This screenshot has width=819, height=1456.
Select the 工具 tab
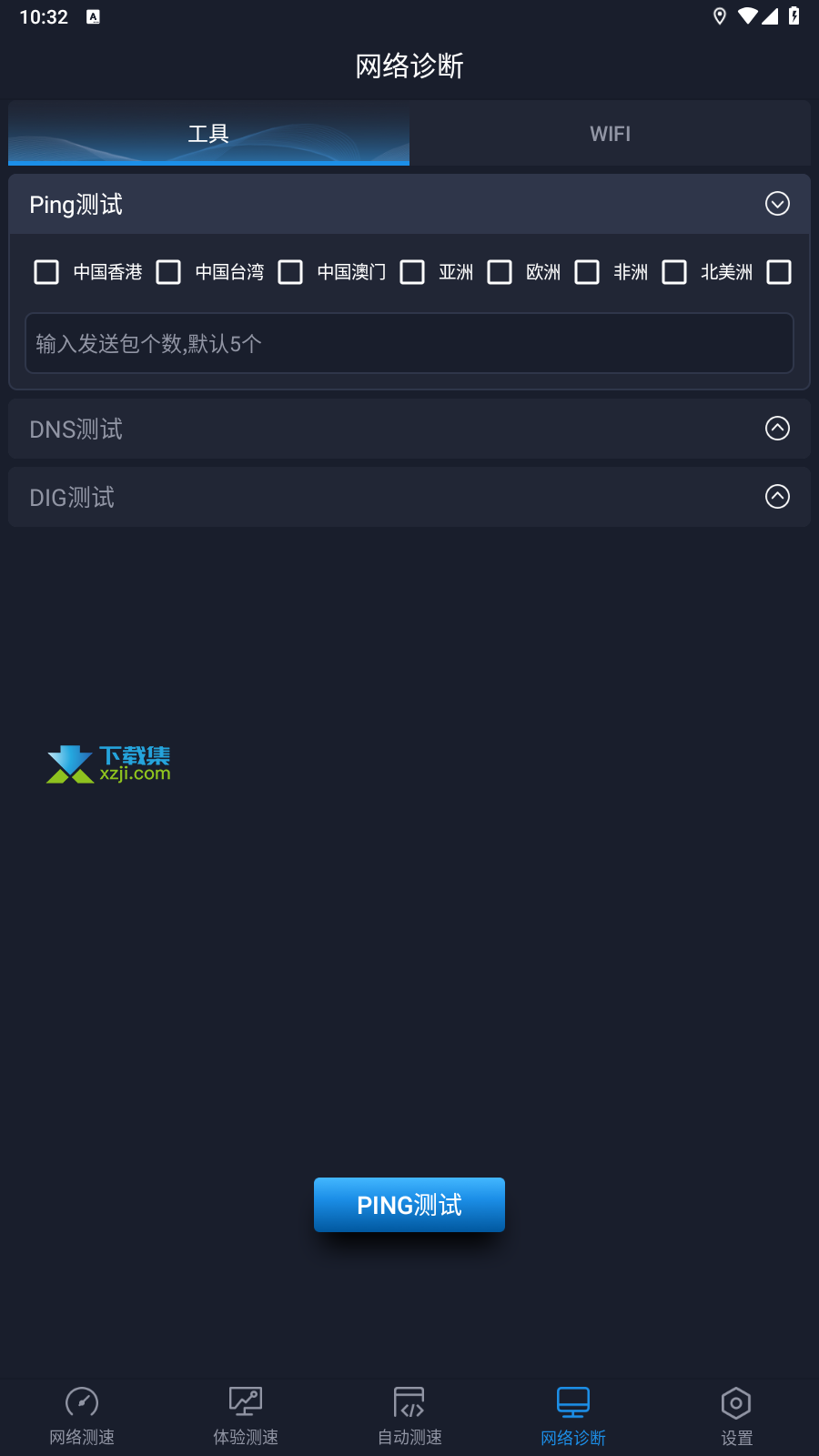point(208,134)
